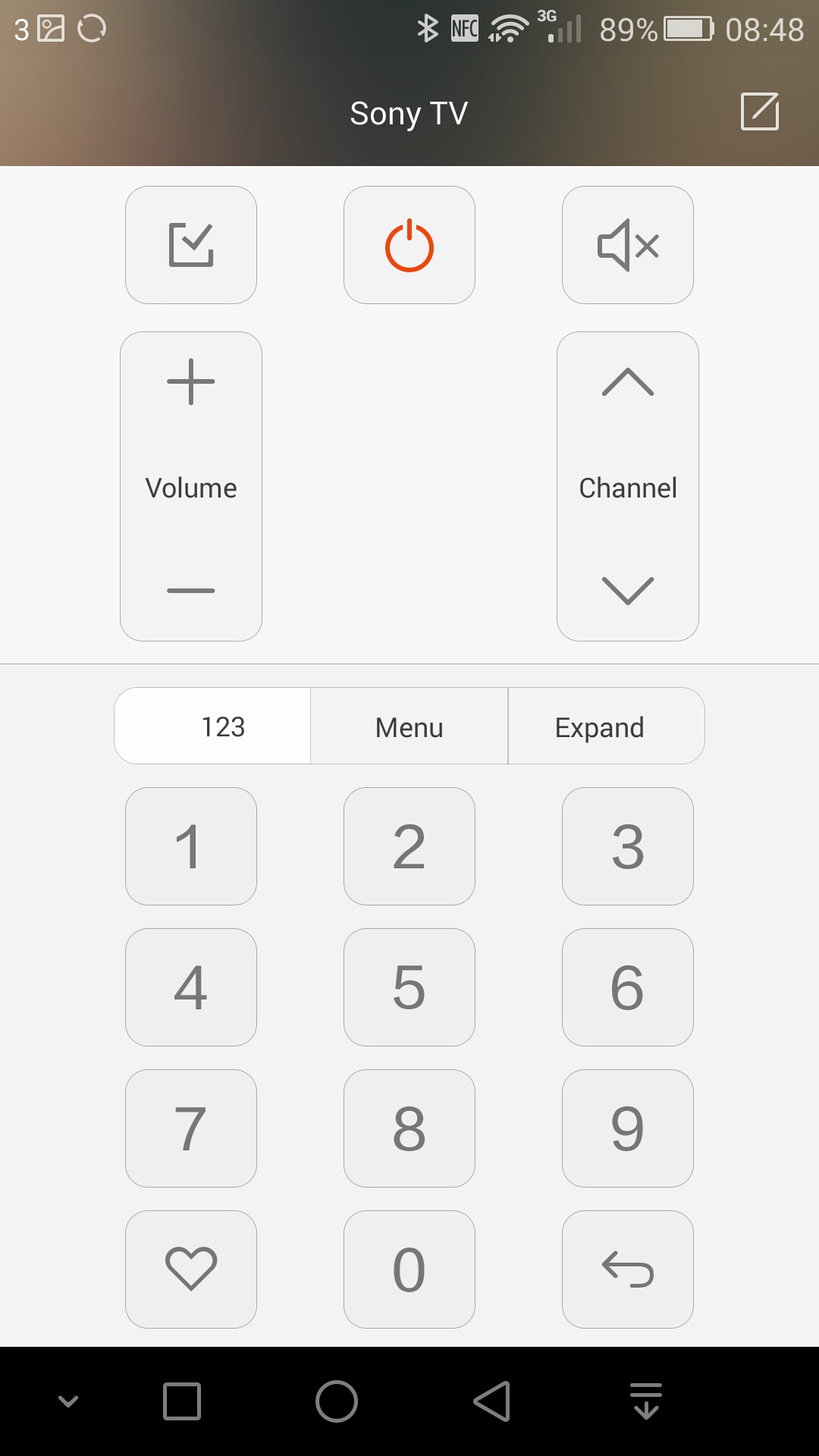Open the recent apps view
Screen dimensions: 819x1456
coord(182,1401)
